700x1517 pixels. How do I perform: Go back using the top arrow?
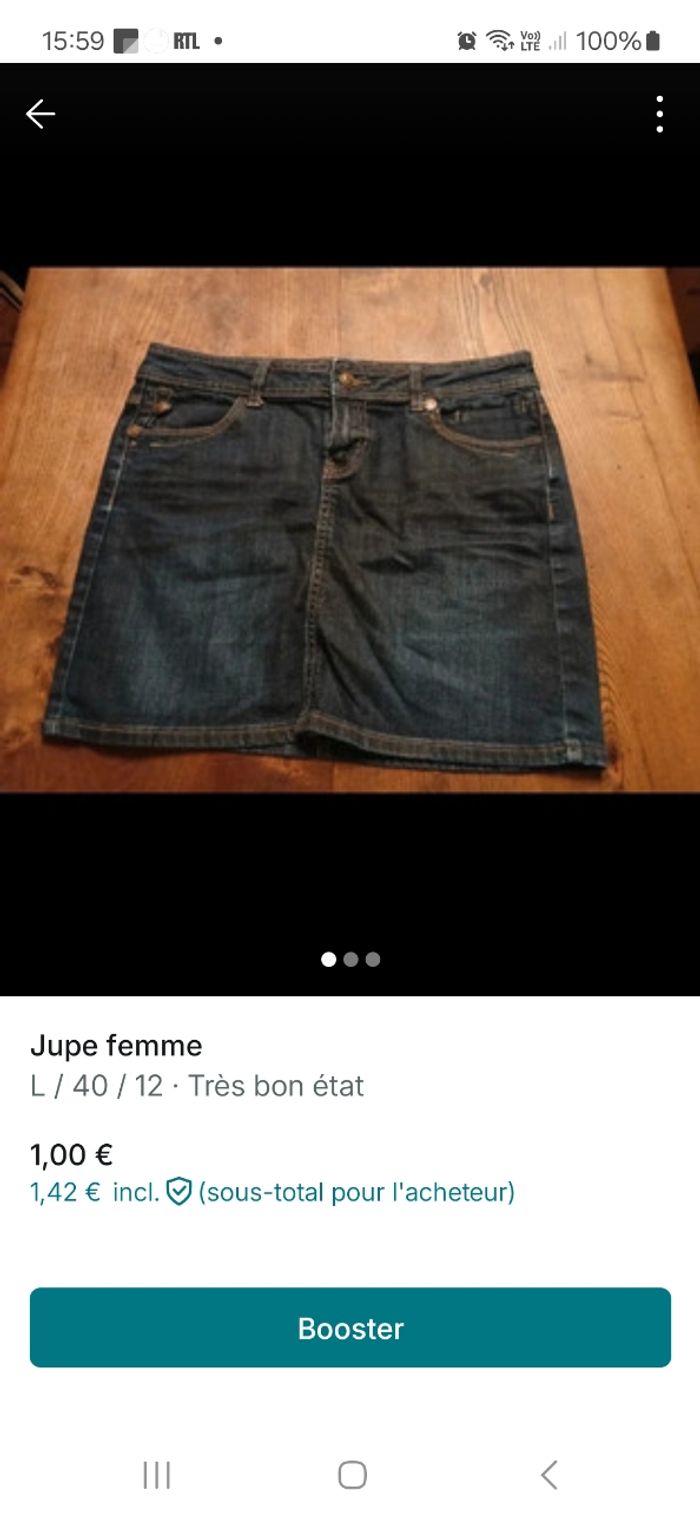[x=40, y=114]
